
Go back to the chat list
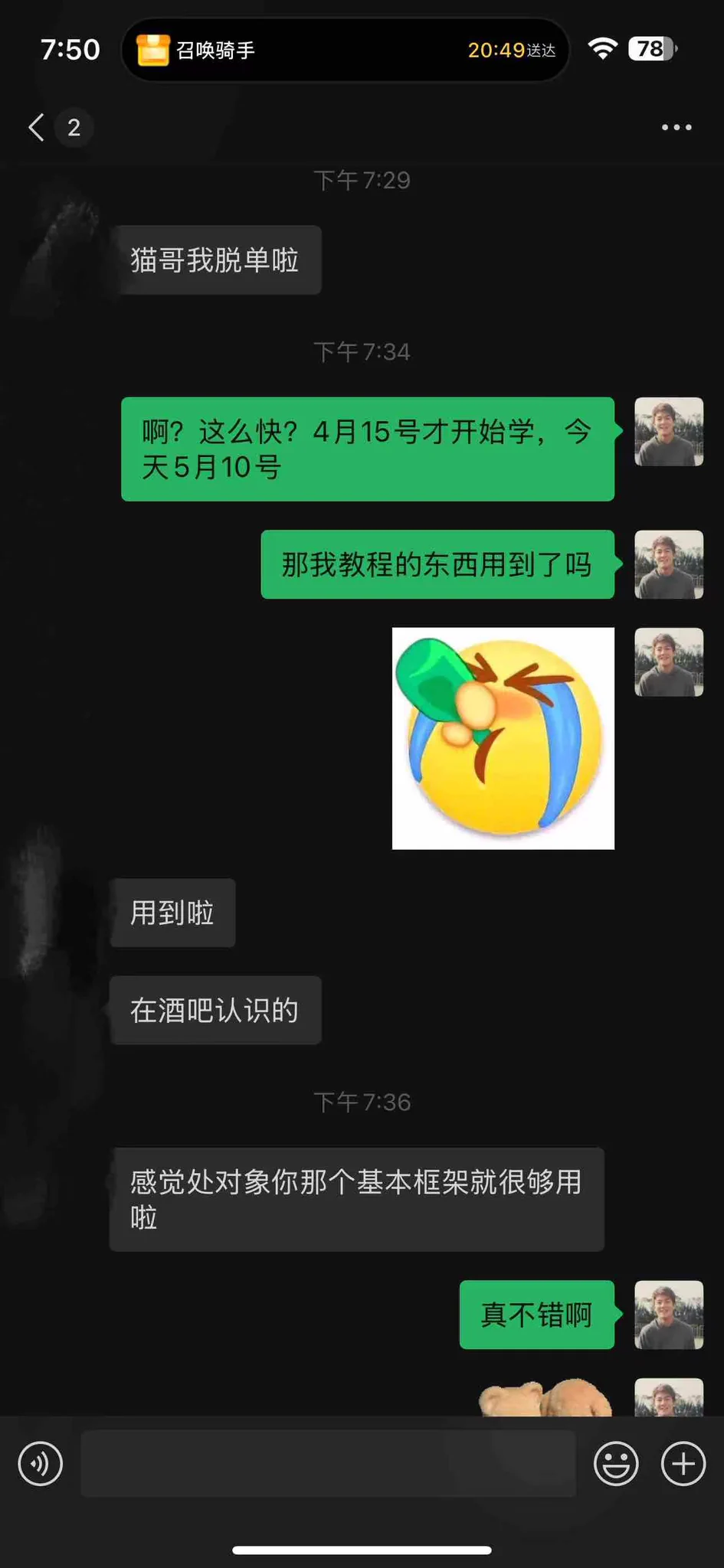pos(37,127)
